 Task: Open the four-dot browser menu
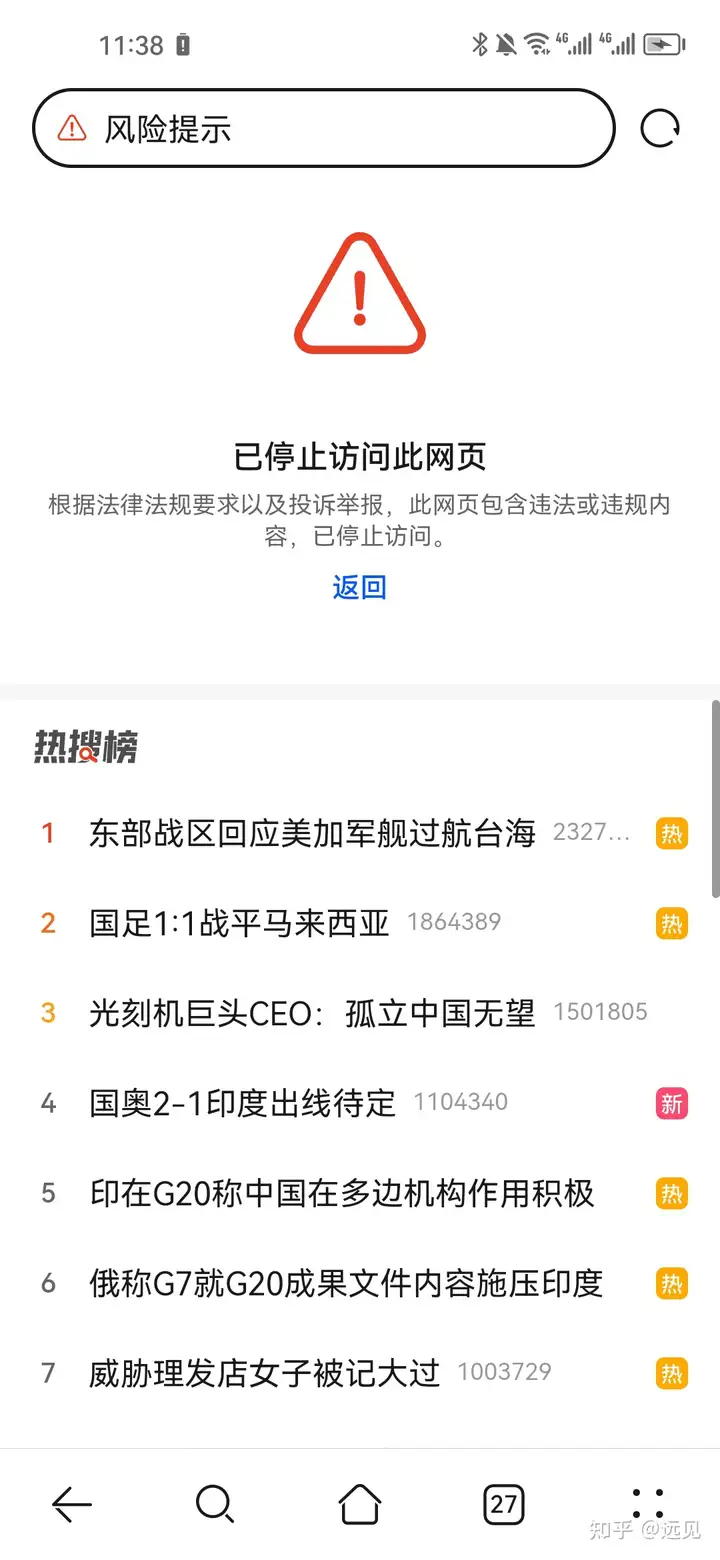pos(648,1504)
